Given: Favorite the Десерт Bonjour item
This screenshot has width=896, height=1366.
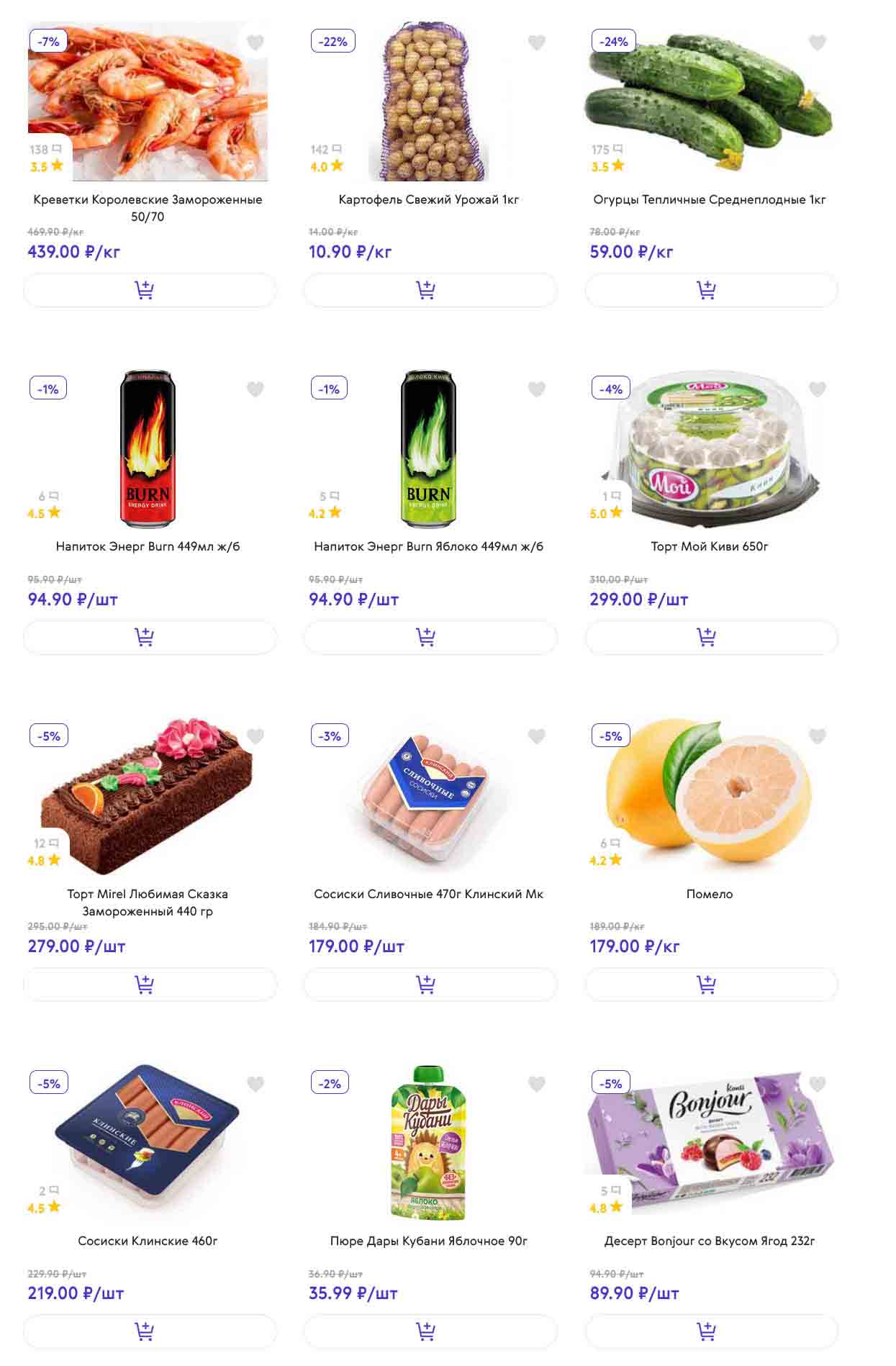Looking at the screenshot, I should 817,1084.
